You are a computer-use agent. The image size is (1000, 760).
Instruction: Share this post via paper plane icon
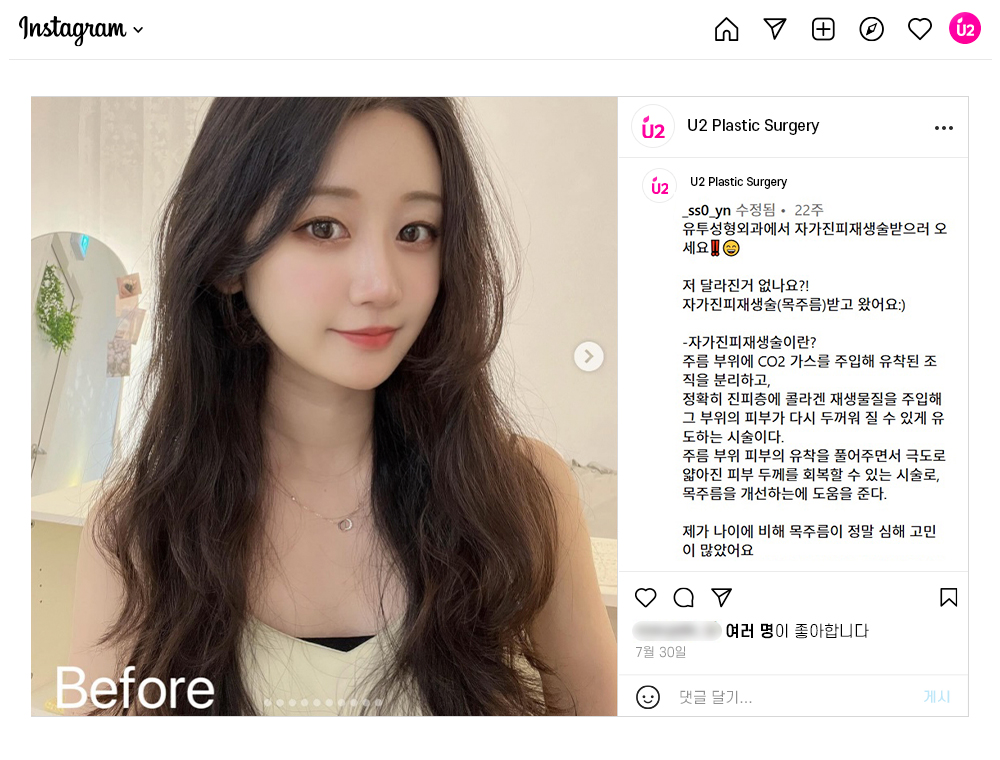click(x=722, y=598)
